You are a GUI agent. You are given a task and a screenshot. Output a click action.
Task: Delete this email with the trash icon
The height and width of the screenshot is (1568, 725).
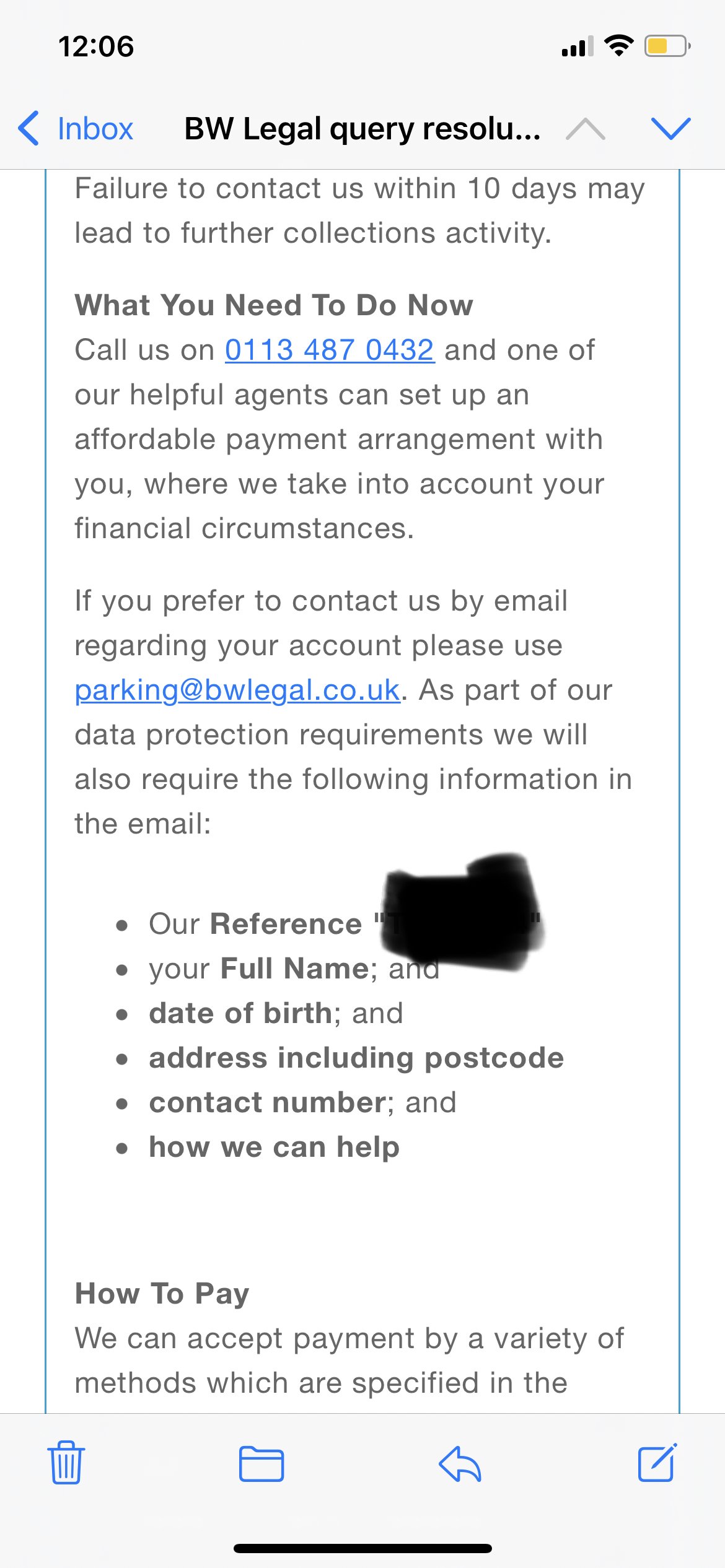click(x=66, y=1463)
